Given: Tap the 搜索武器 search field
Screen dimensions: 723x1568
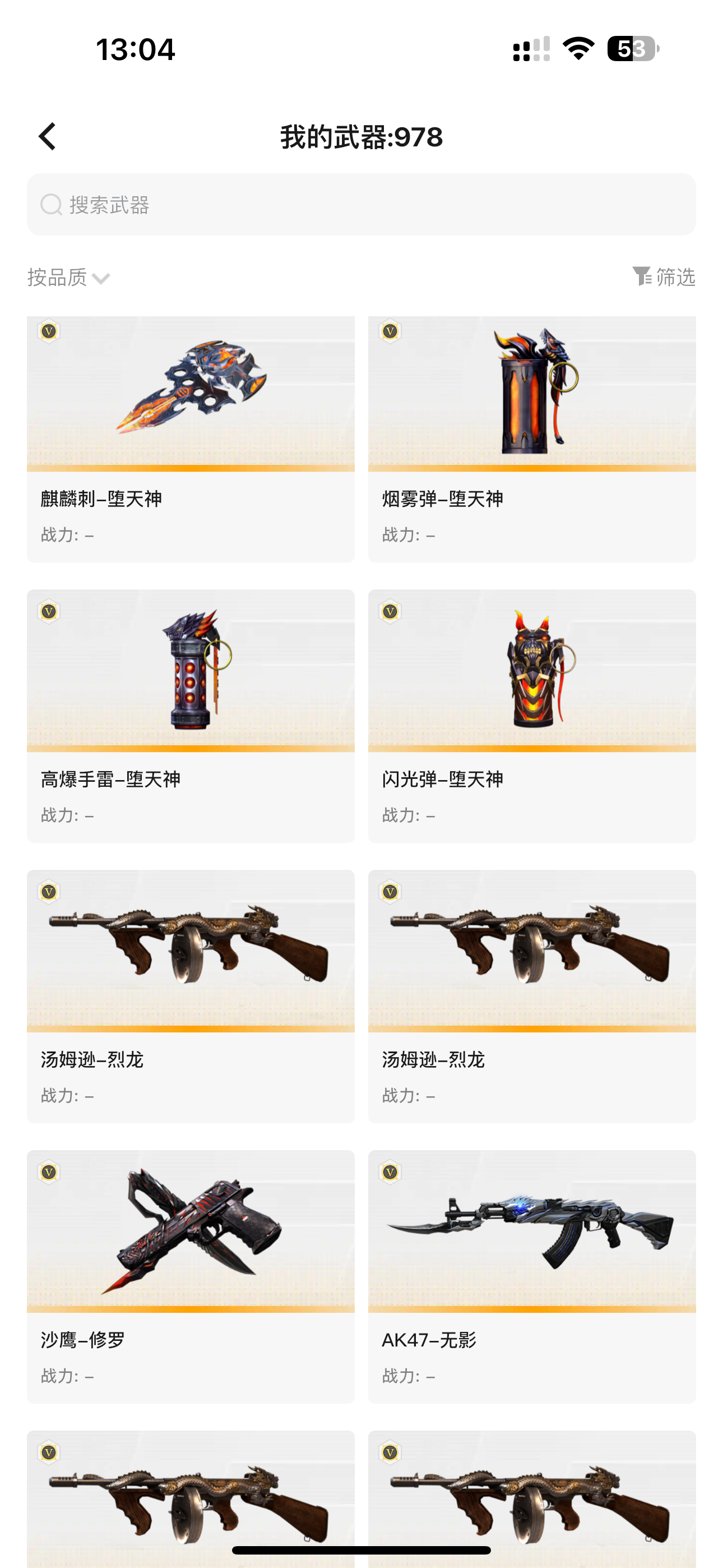Looking at the screenshot, I should pyautogui.click(x=361, y=205).
